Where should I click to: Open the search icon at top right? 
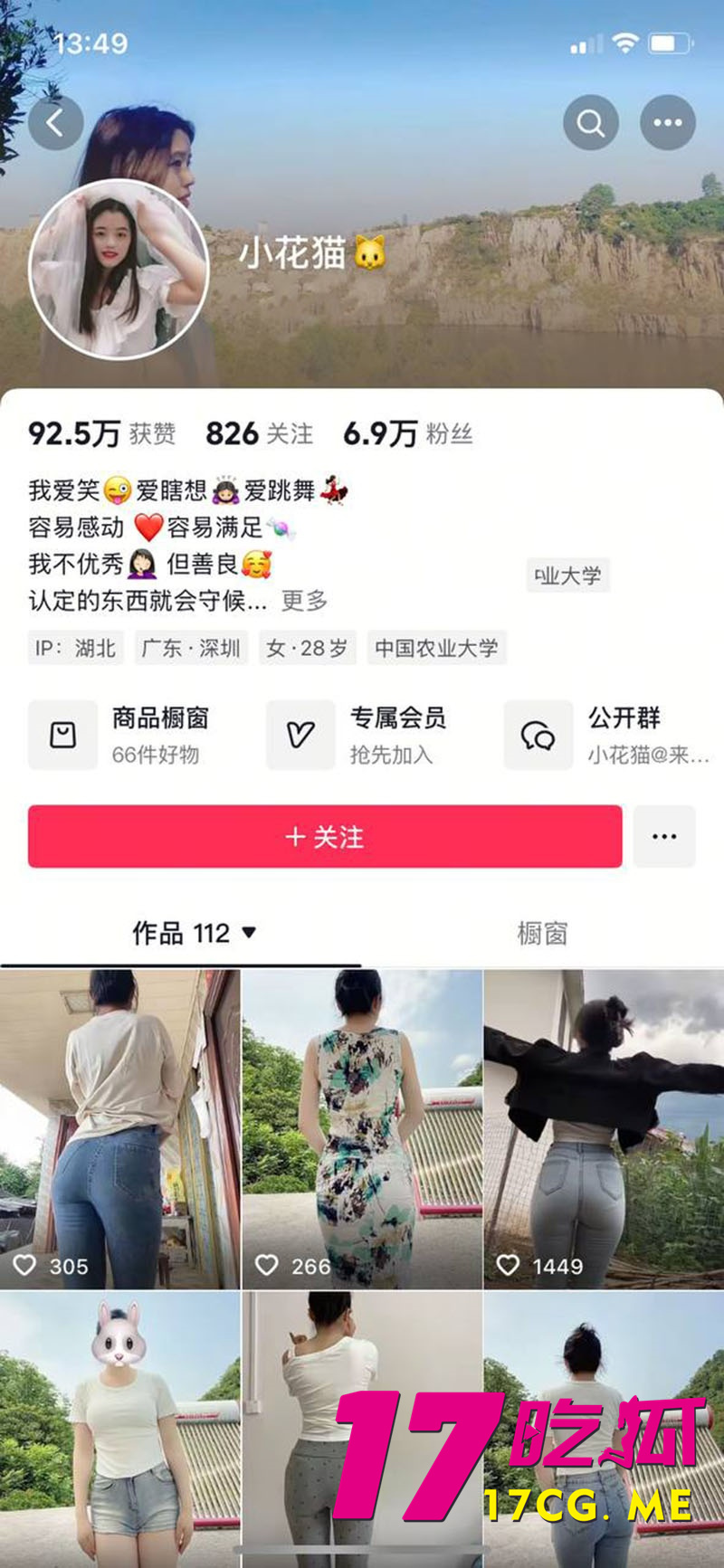(x=590, y=122)
